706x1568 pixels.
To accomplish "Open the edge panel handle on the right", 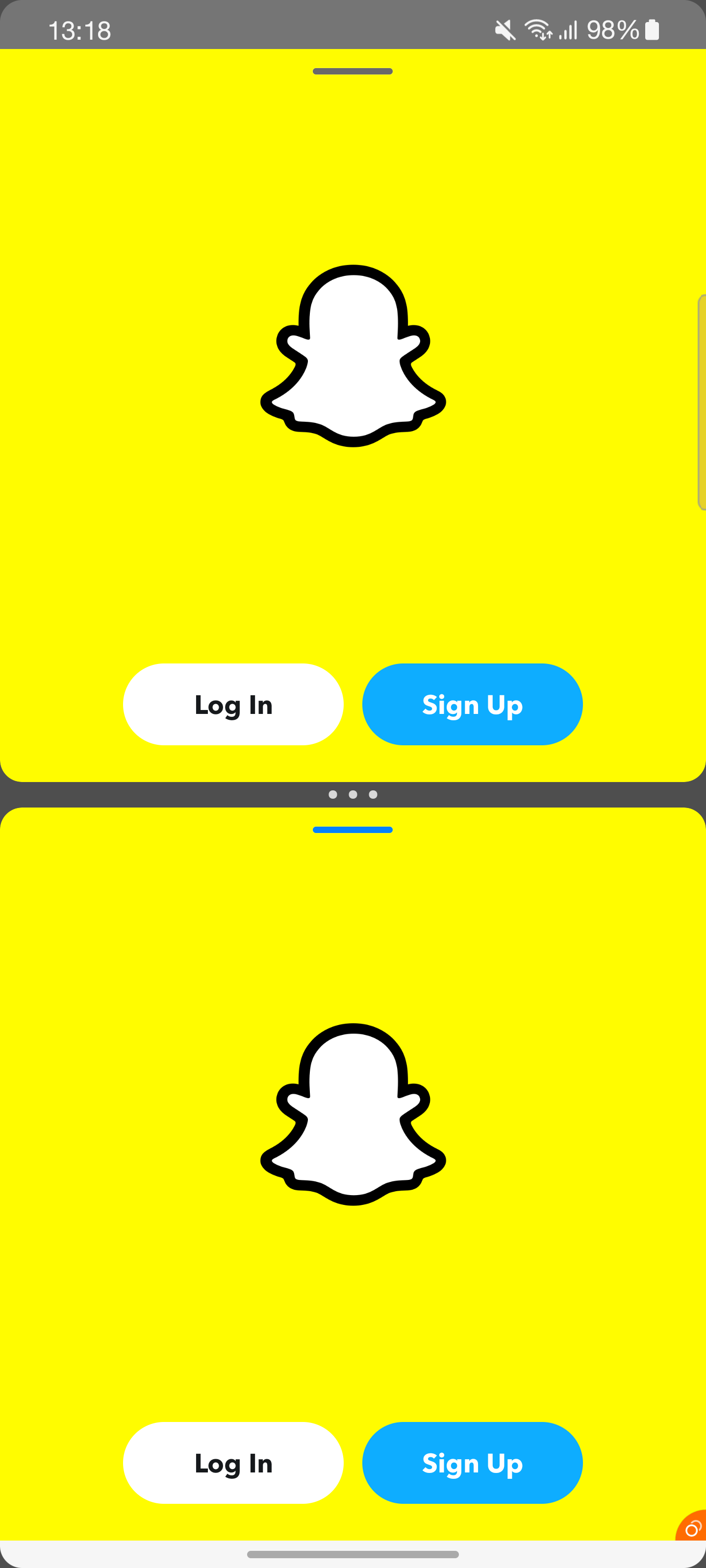I will [701, 402].
